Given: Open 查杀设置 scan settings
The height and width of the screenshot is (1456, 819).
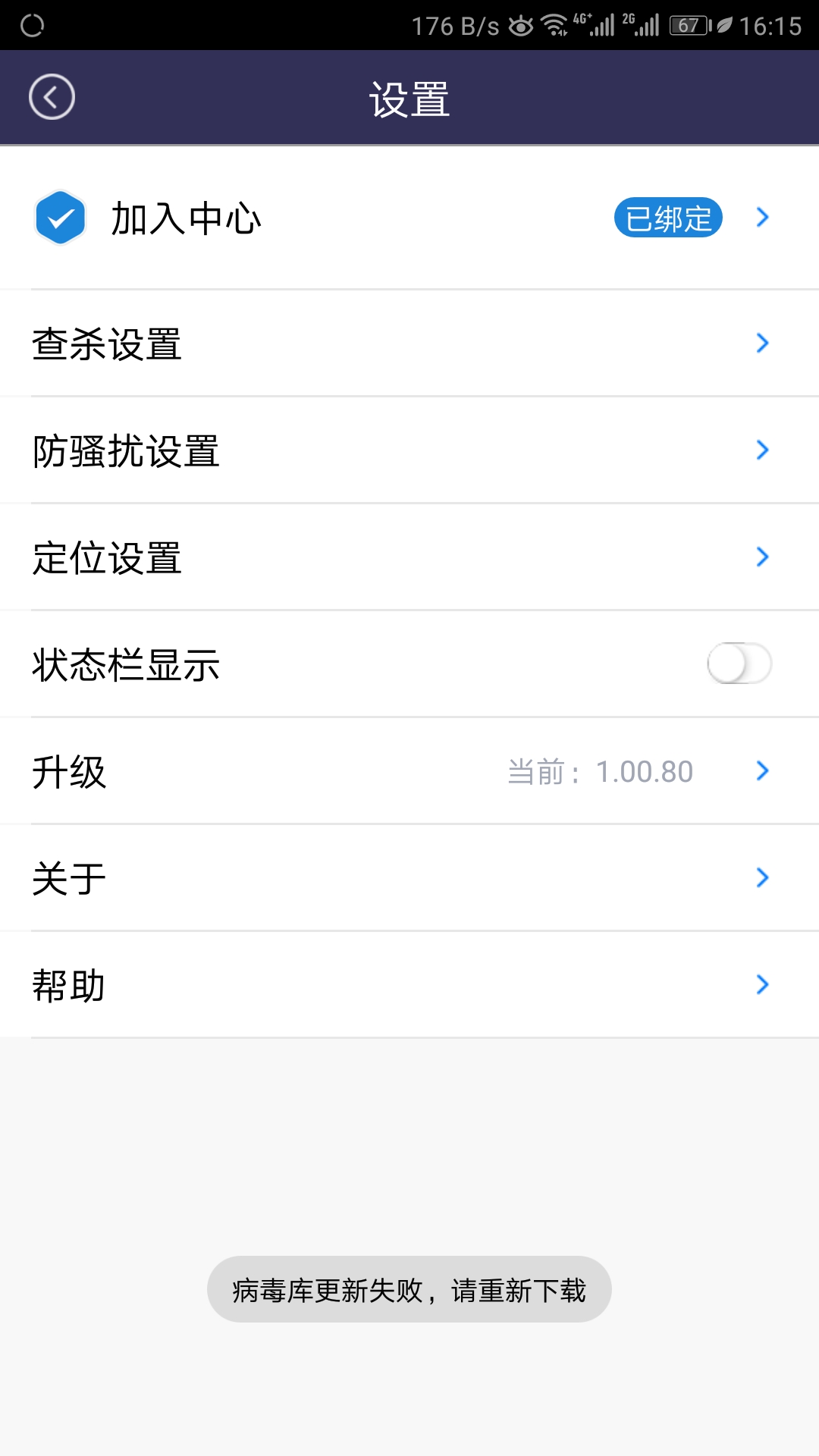Looking at the screenshot, I should [409, 344].
